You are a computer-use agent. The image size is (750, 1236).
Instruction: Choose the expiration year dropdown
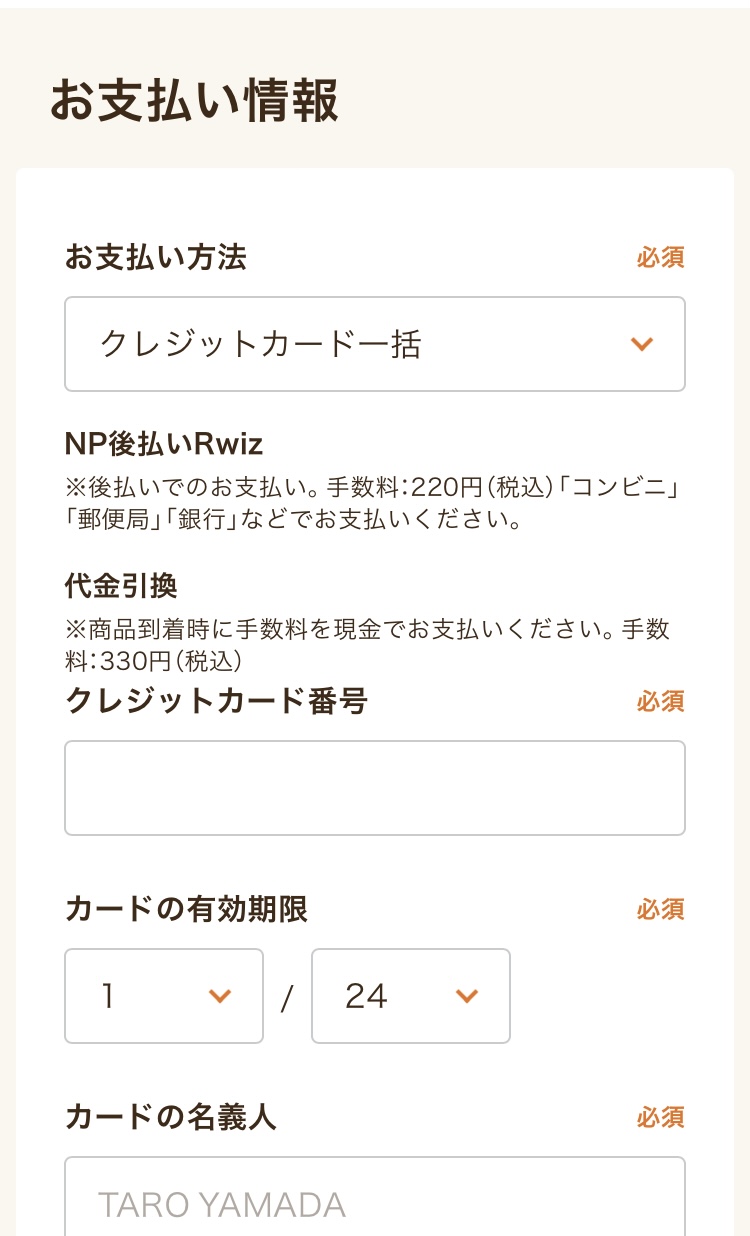pyautogui.click(x=410, y=996)
